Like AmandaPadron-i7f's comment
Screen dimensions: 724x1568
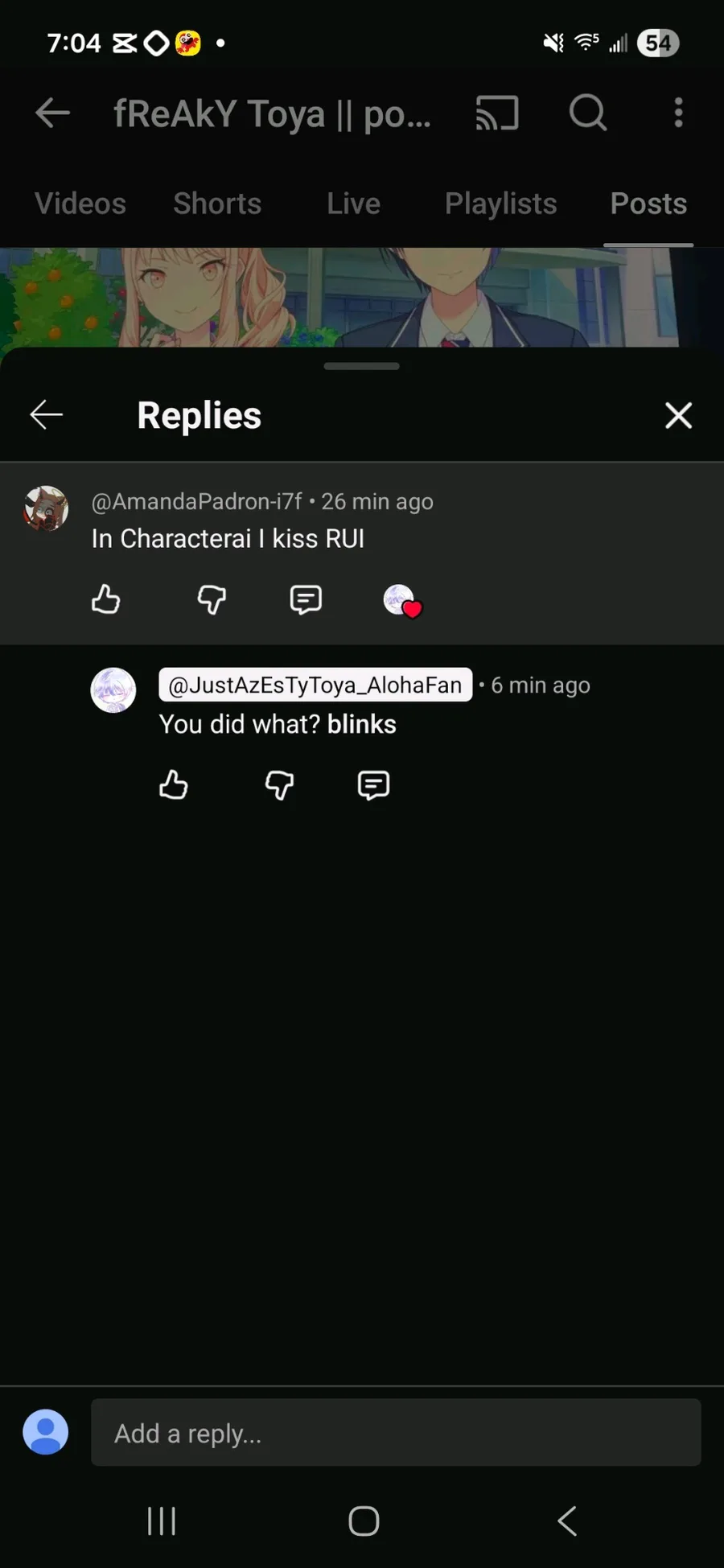coord(106,599)
